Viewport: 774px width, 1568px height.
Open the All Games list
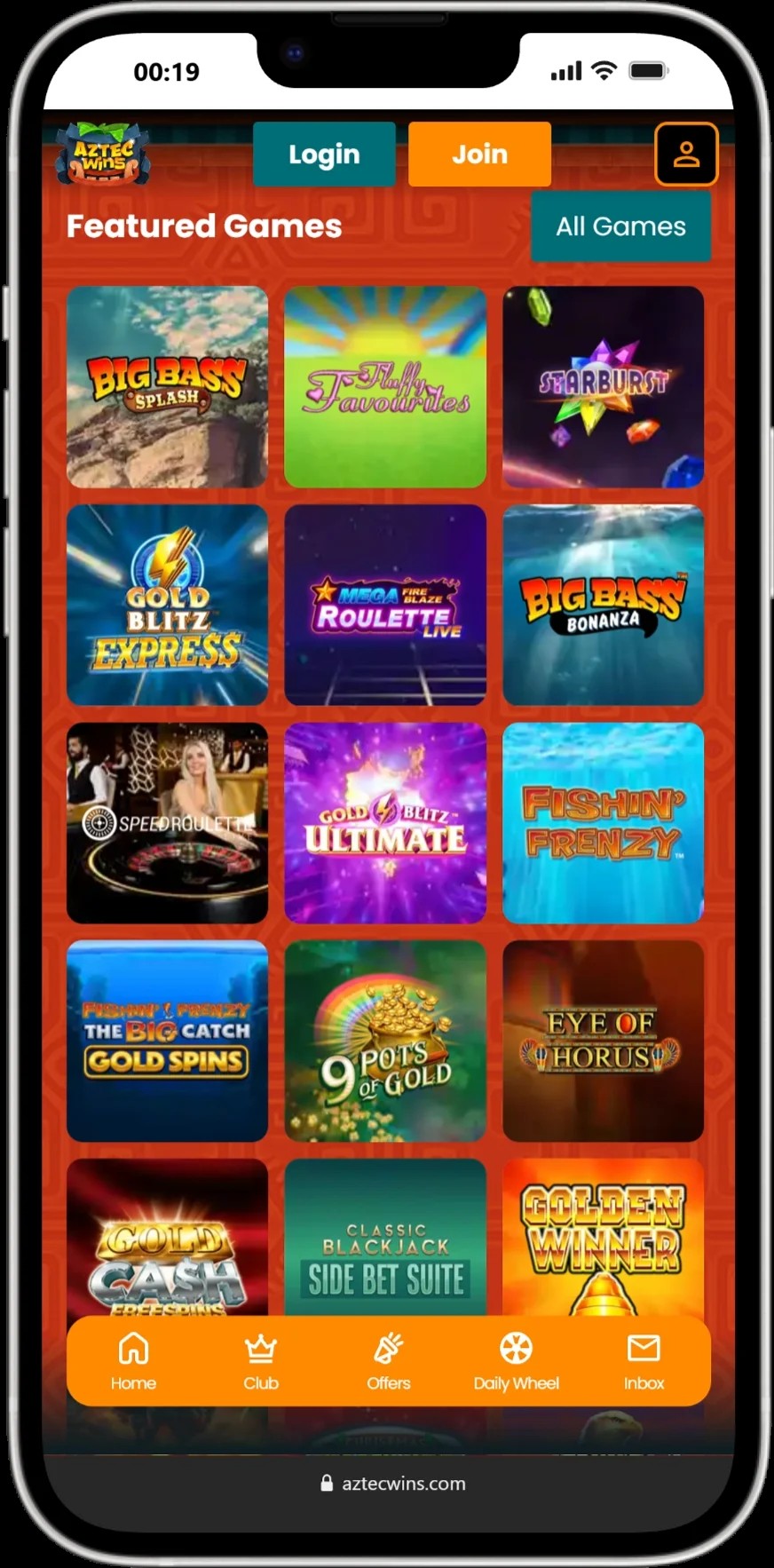click(620, 226)
